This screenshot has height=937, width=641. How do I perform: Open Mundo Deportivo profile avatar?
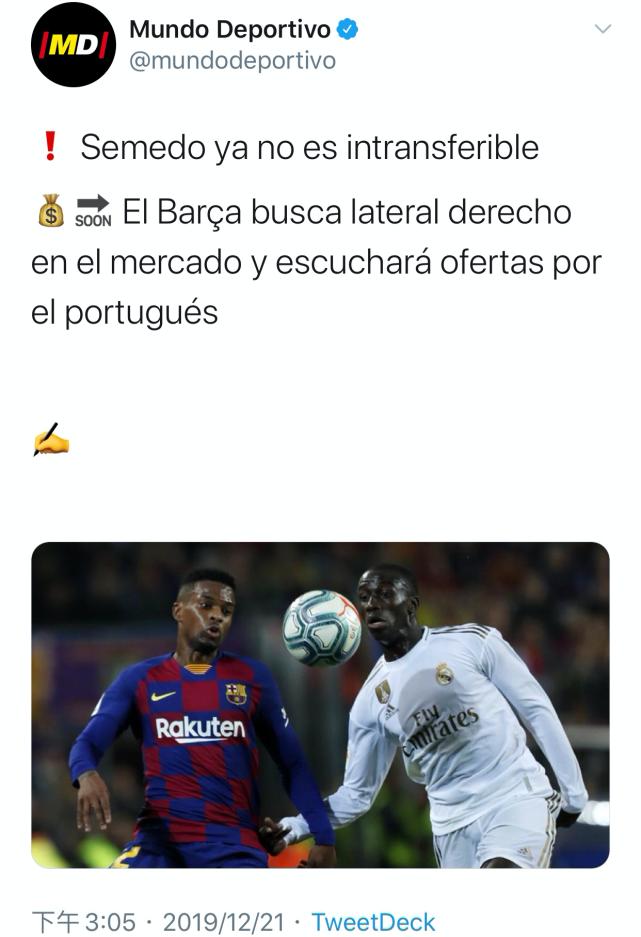[x=73, y=45]
